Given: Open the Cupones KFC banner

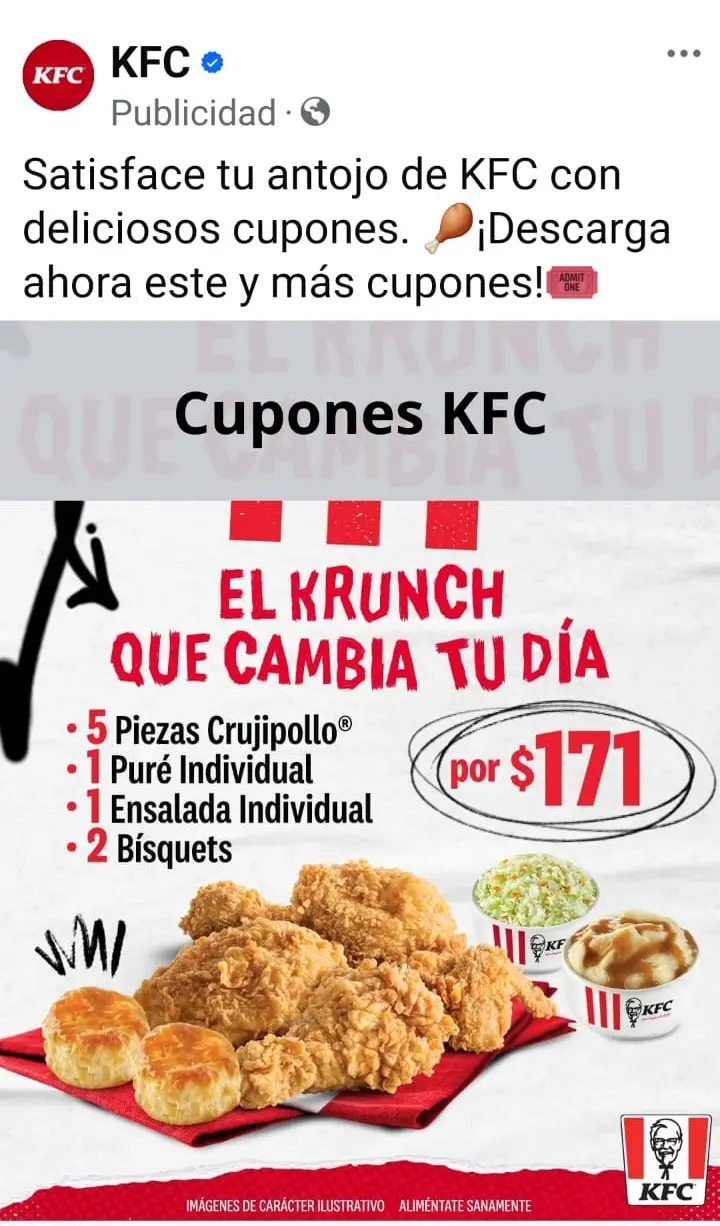Looking at the screenshot, I should click(x=360, y=411).
